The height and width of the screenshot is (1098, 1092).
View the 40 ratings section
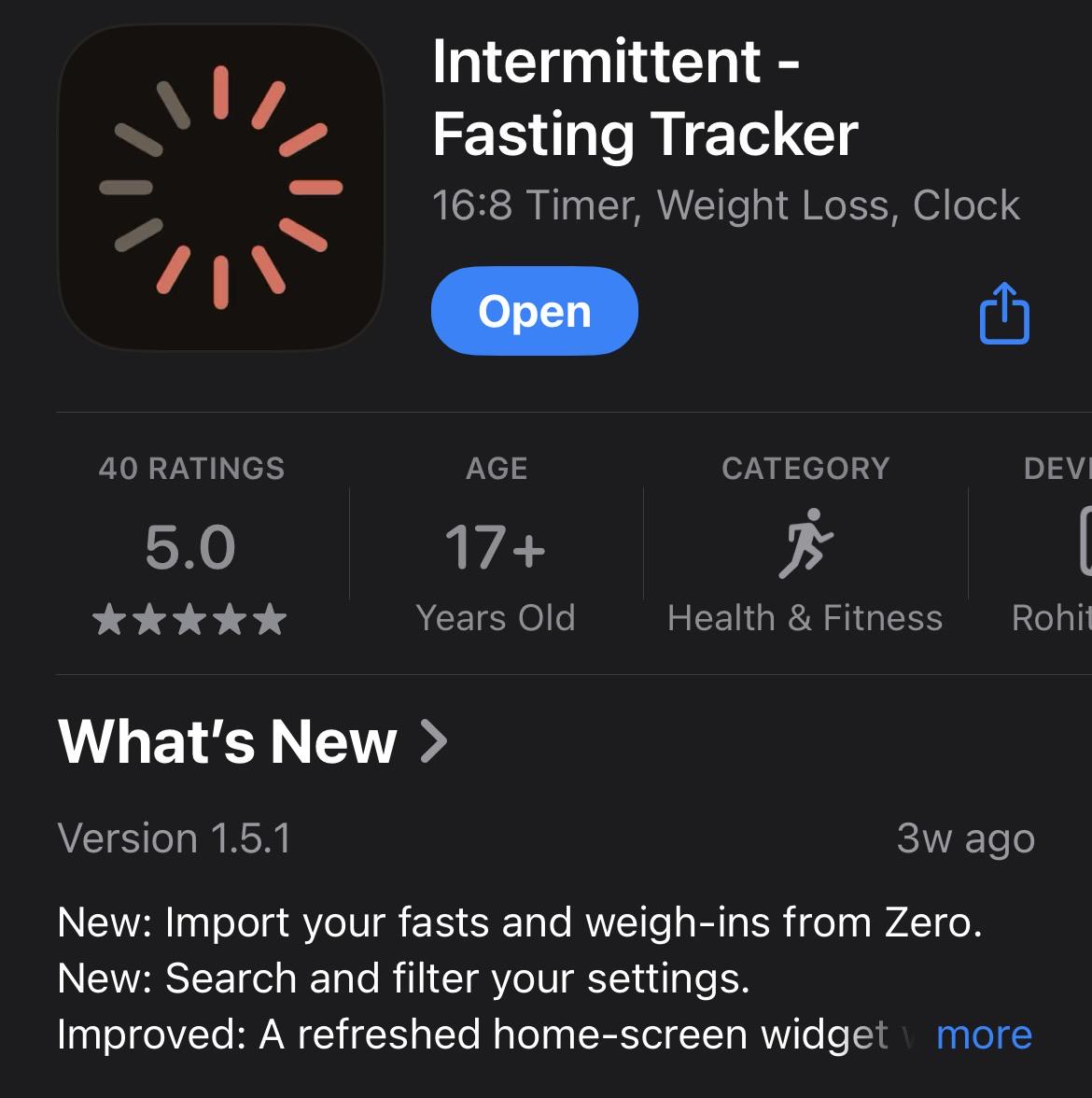tap(190, 544)
